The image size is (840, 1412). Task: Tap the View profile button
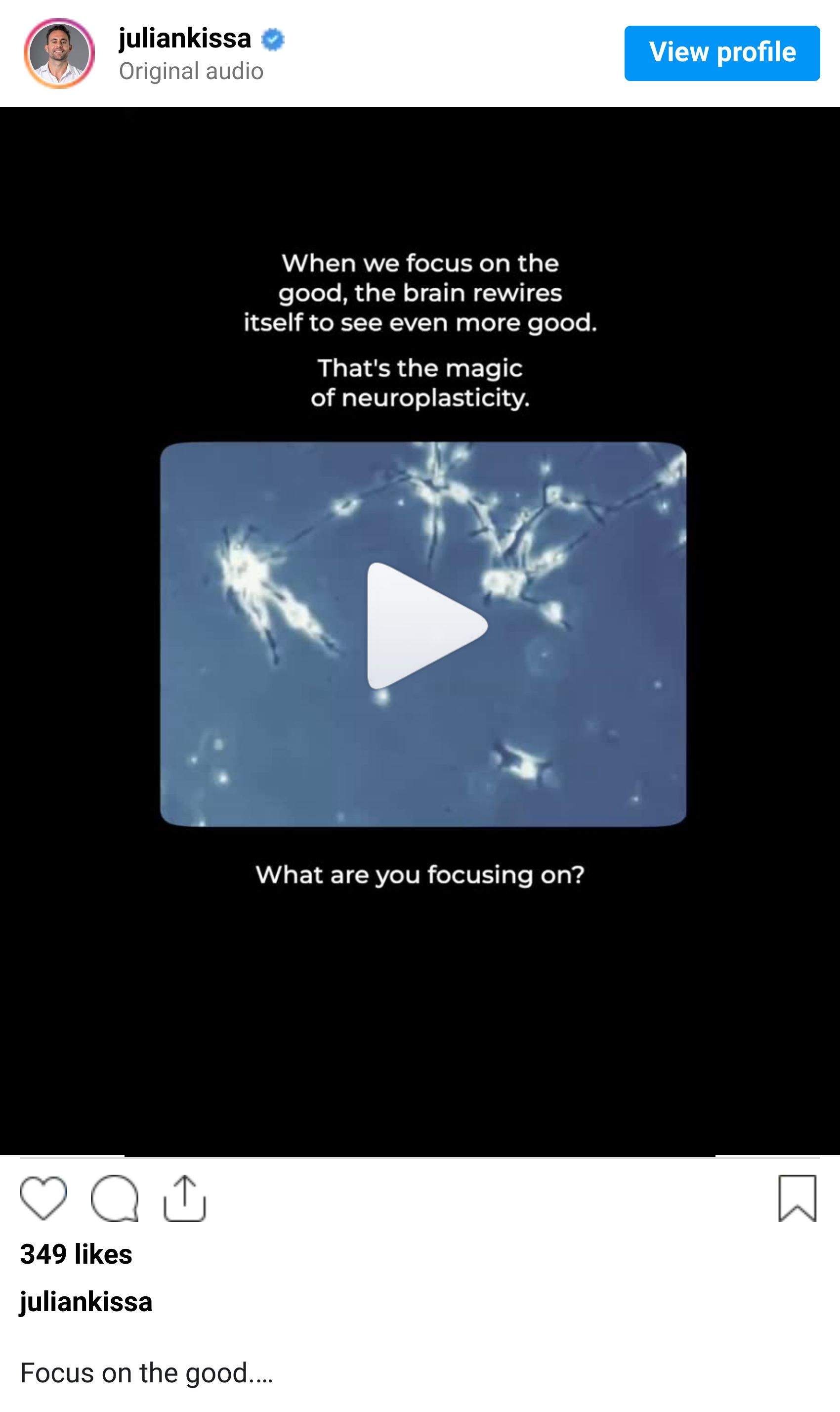(722, 53)
